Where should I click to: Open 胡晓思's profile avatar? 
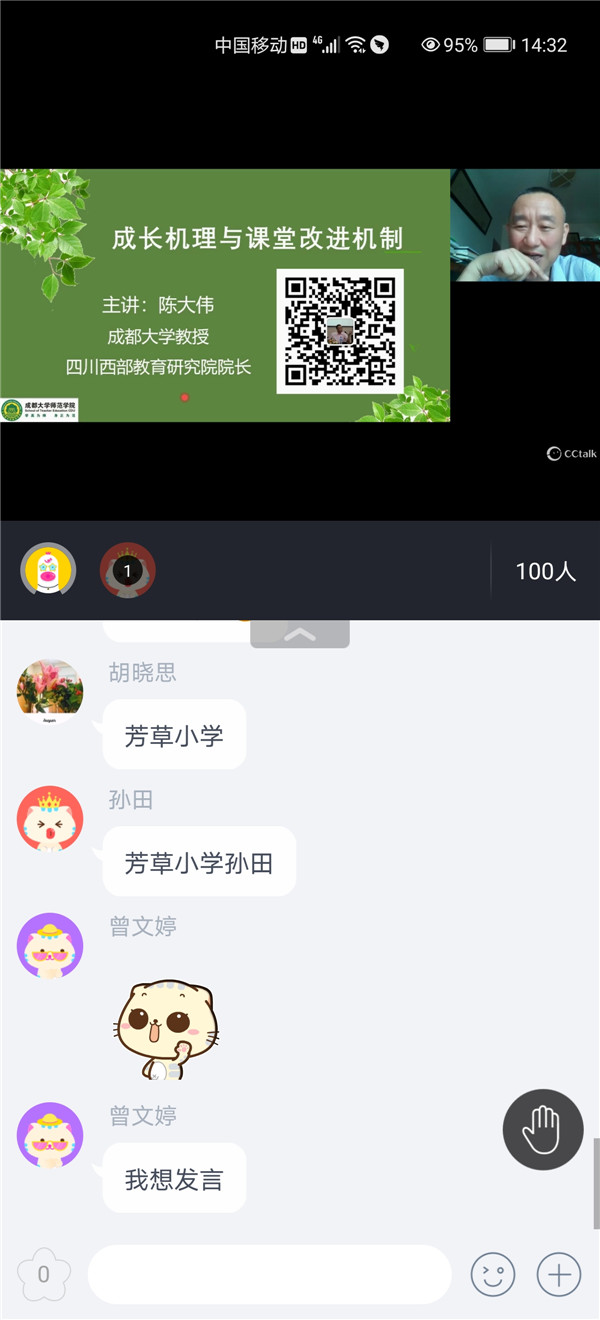pyautogui.click(x=50, y=692)
